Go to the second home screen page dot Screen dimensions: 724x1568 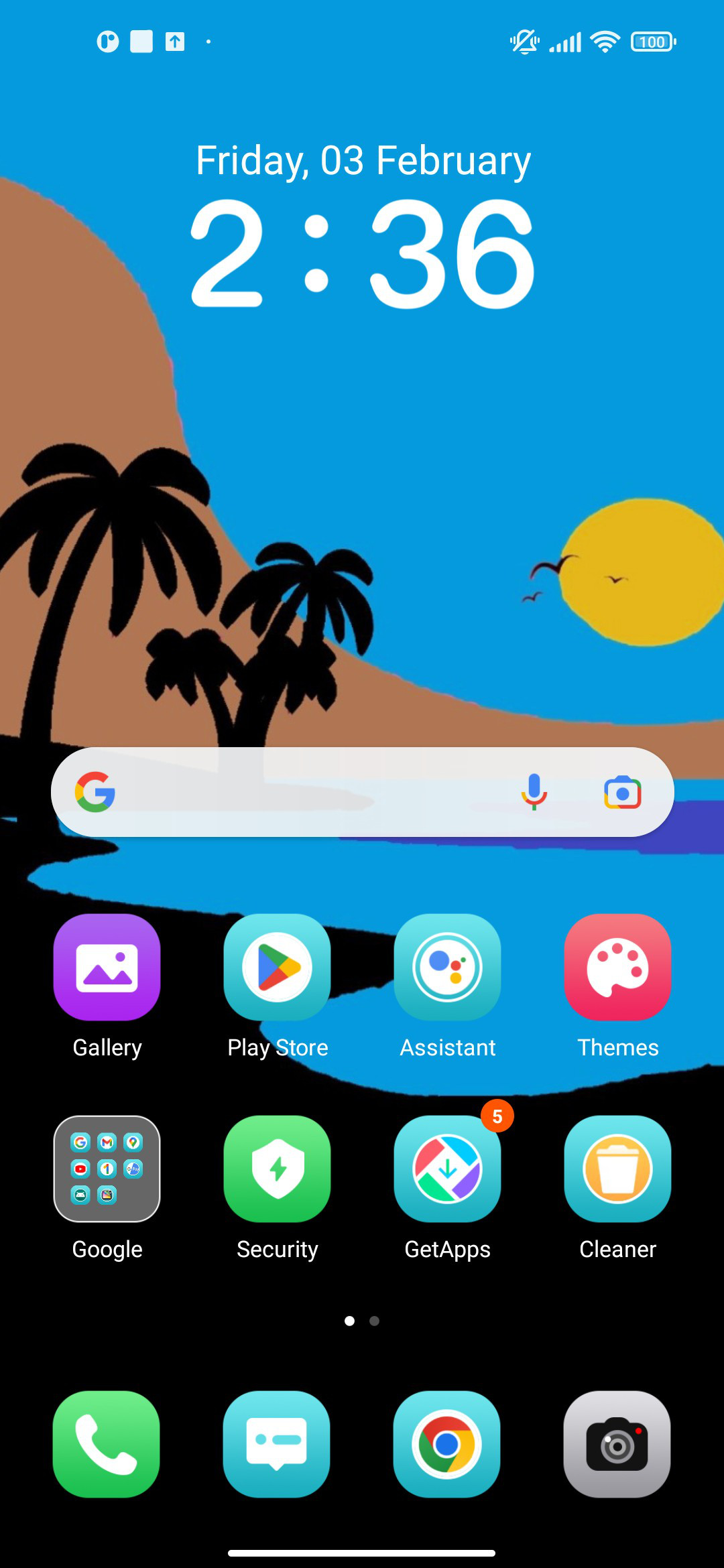click(x=375, y=1321)
